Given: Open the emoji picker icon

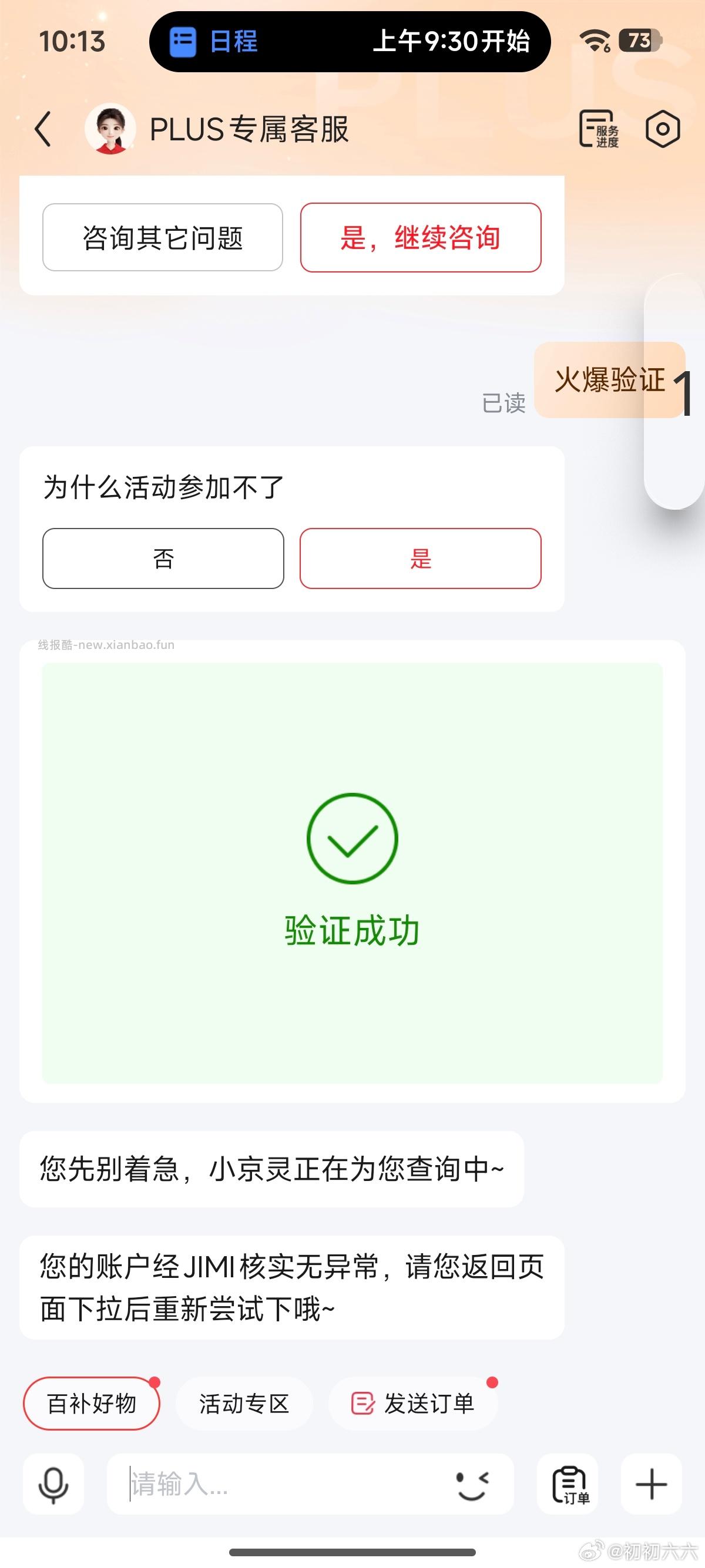Looking at the screenshot, I should click(474, 1484).
